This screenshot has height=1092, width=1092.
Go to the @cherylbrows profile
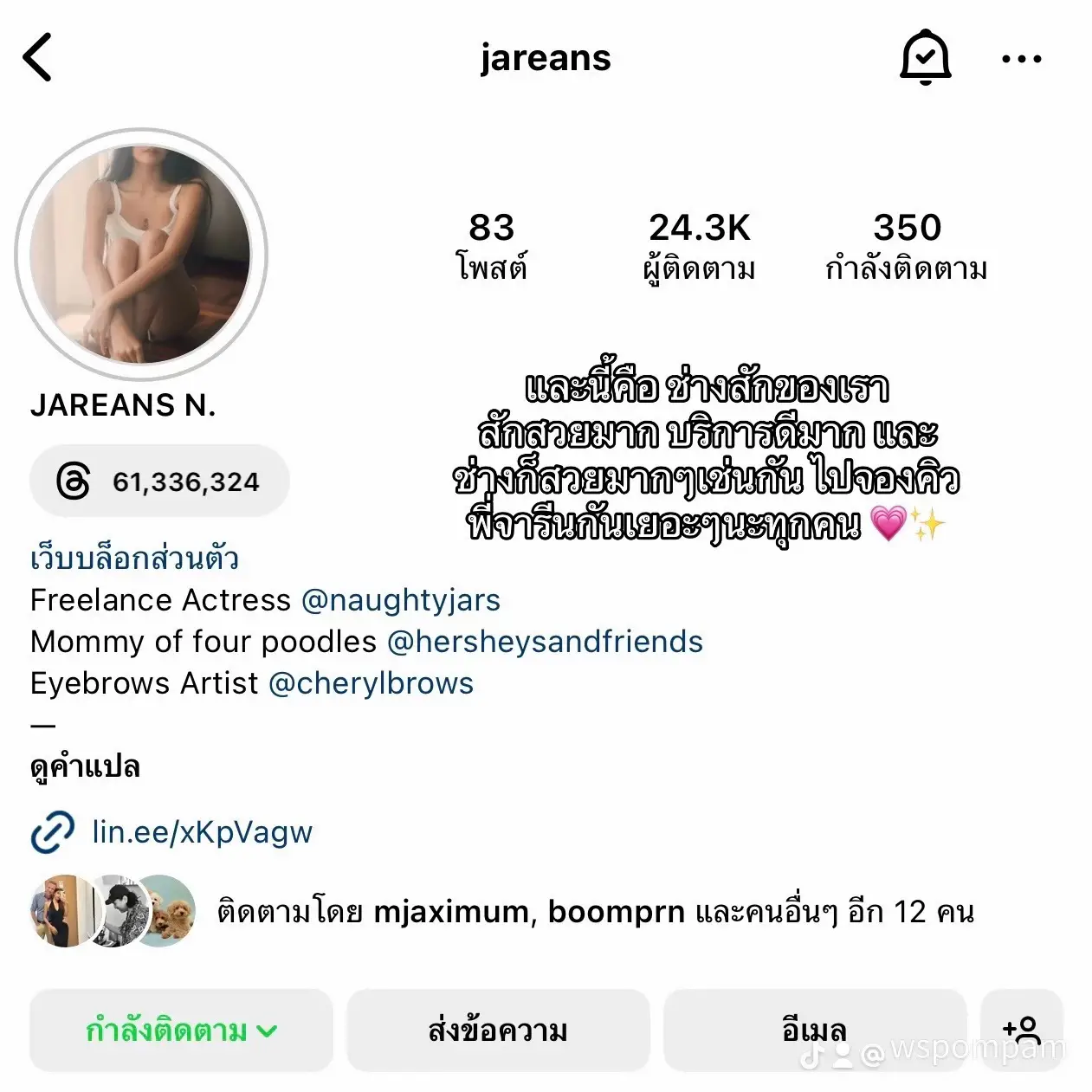click(371, 683)
